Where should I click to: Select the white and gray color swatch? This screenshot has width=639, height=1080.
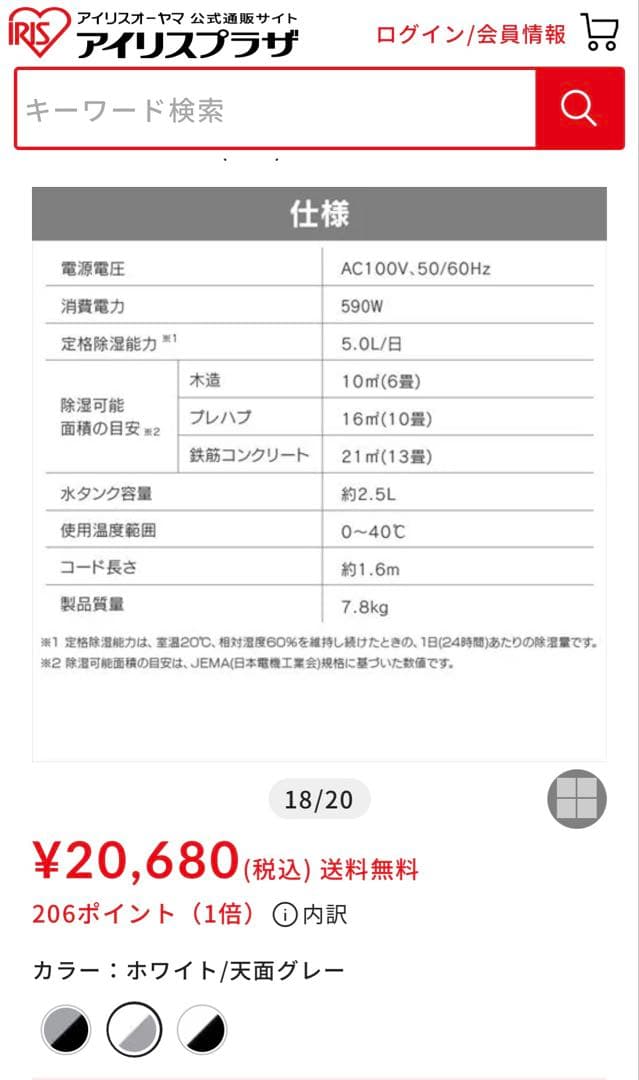134,1030
